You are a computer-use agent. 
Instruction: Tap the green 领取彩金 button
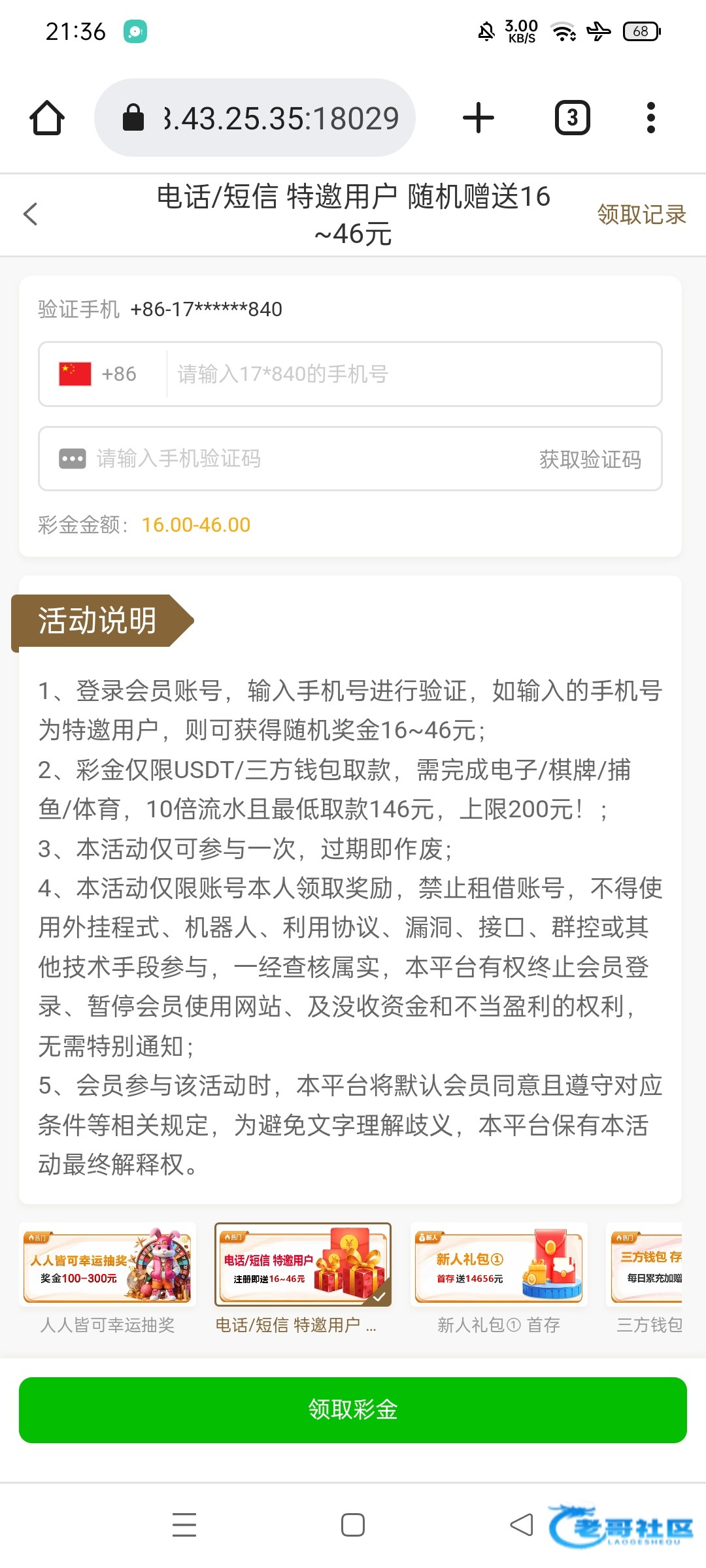coord(353,1410)
